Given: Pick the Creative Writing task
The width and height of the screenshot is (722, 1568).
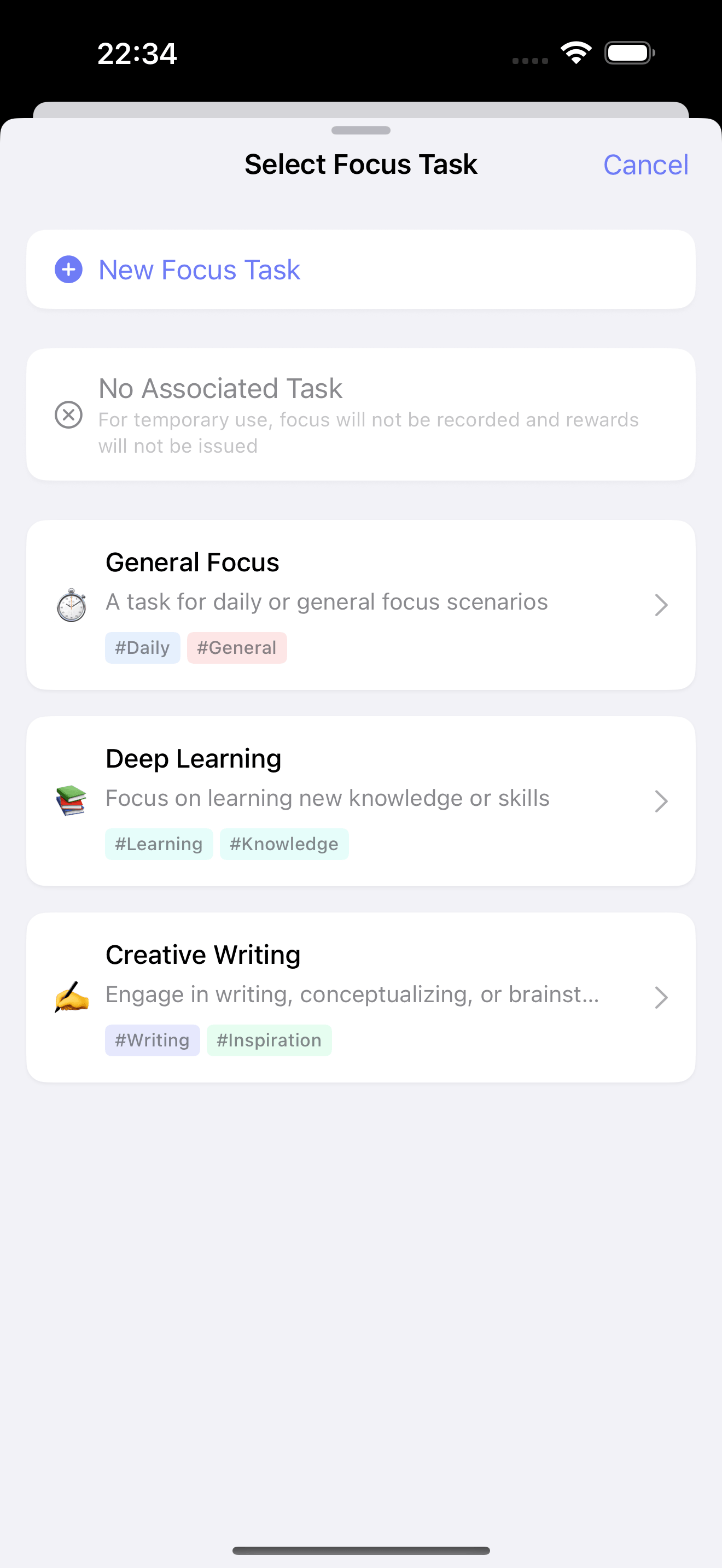Looking at the screenshot, I should [x=360, y=997].
